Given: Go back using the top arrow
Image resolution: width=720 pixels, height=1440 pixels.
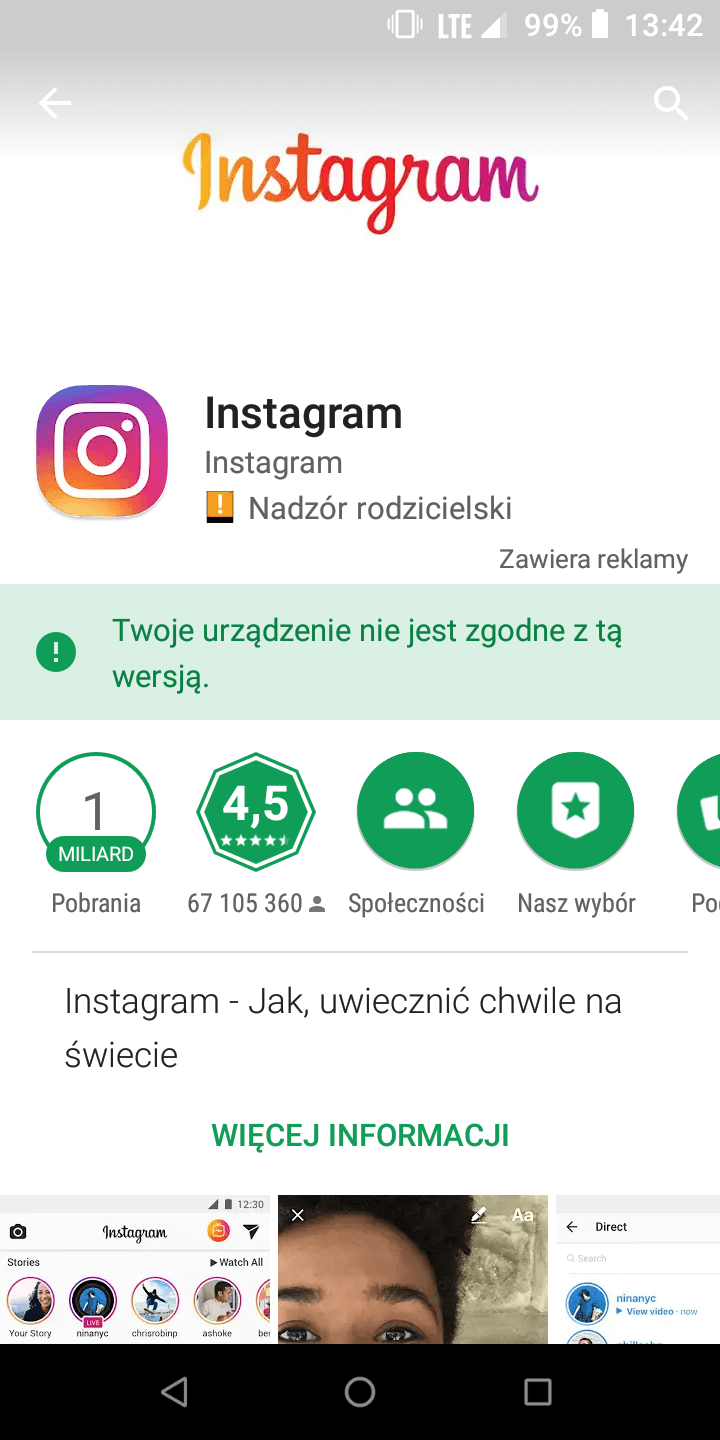Looking at the screenshot, I should (55, 103).
